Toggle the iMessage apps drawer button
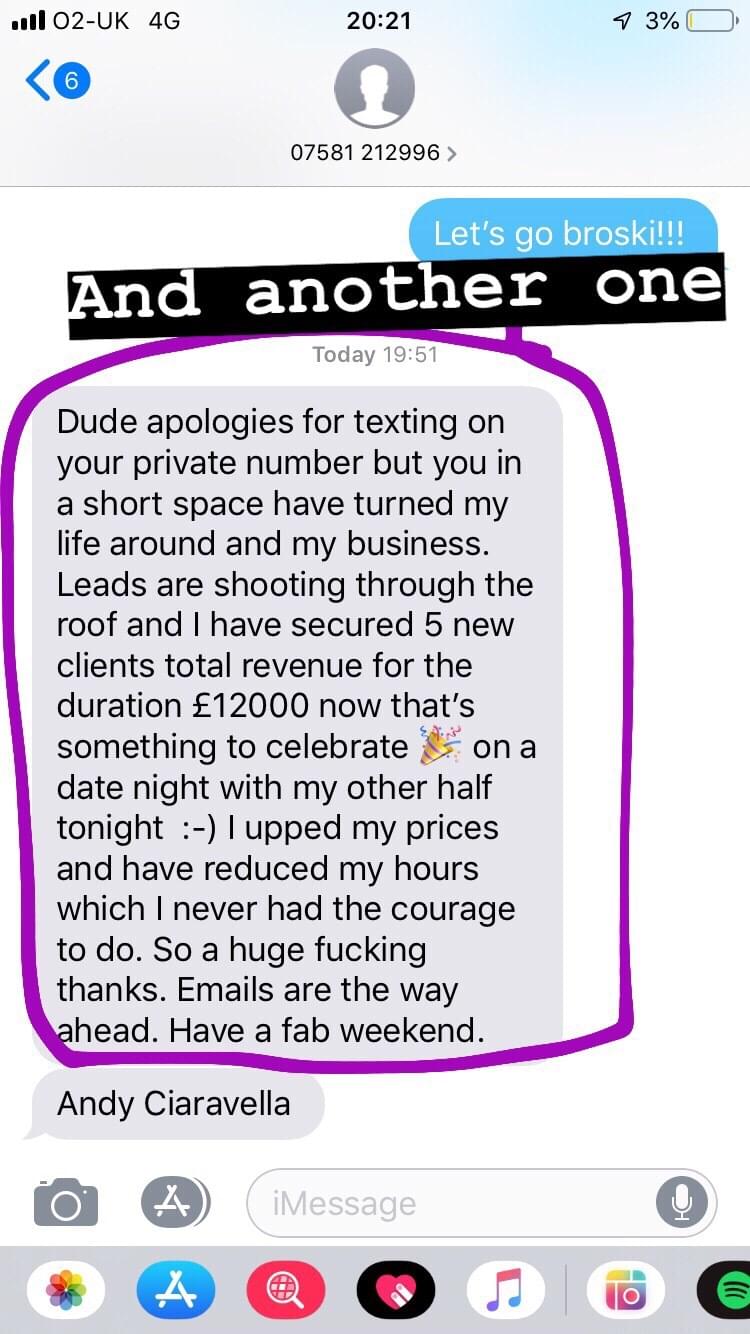Image resolution: width=750 pixels, height=1334 pixels. (175, 1202)
